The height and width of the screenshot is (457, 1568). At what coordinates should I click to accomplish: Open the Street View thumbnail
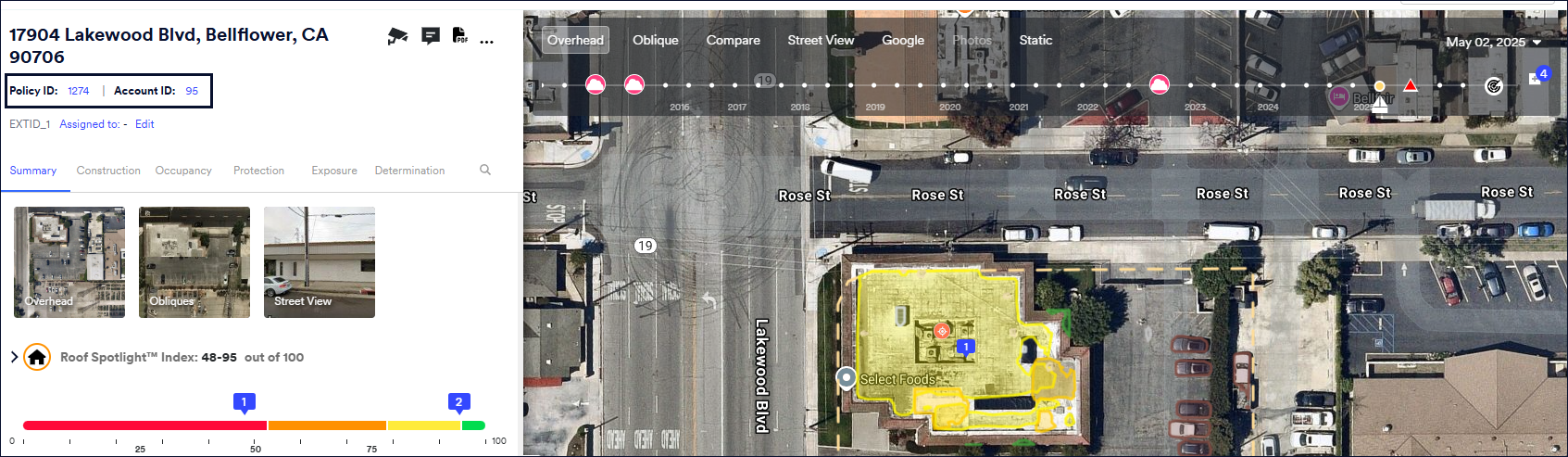click(x=320, y=262)
